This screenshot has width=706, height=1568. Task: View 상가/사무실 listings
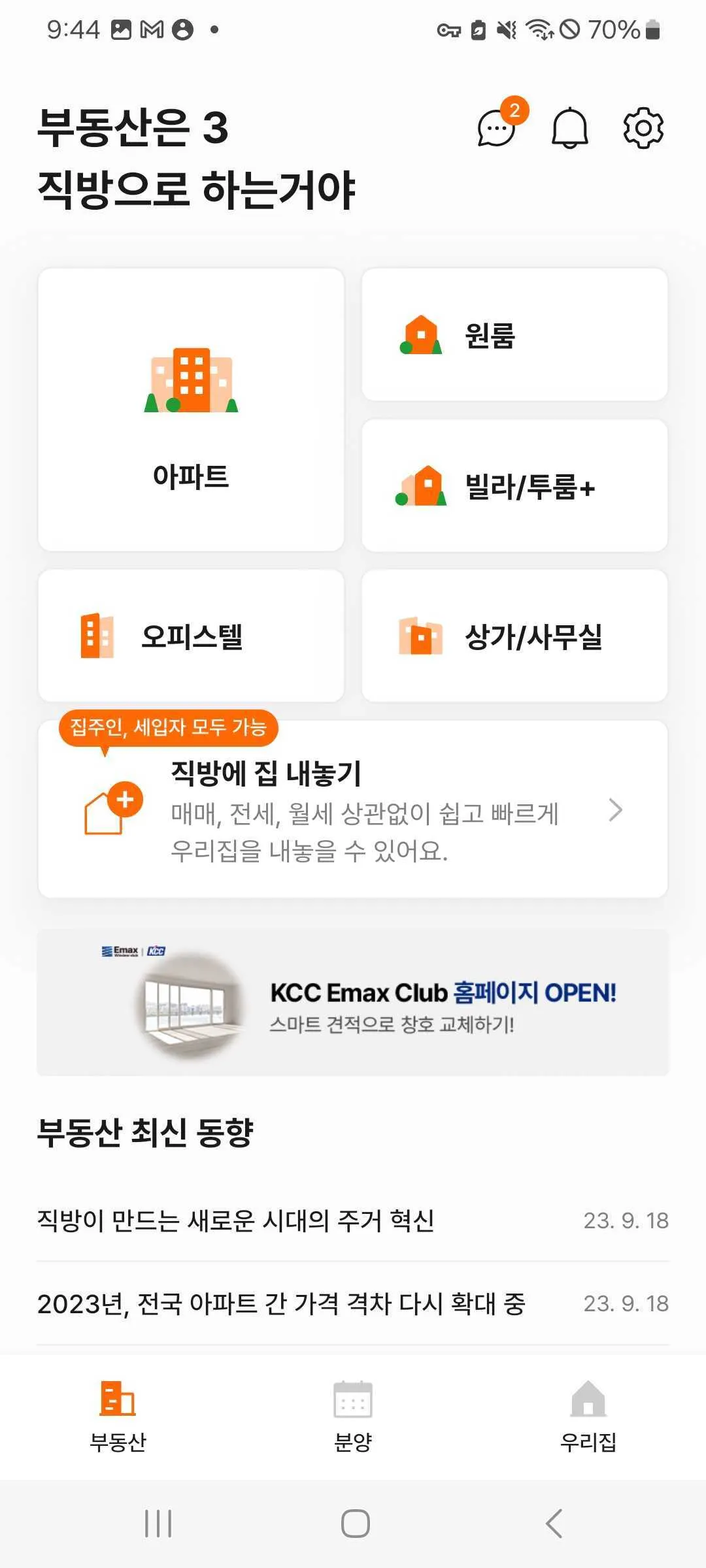tap(514, 636)
